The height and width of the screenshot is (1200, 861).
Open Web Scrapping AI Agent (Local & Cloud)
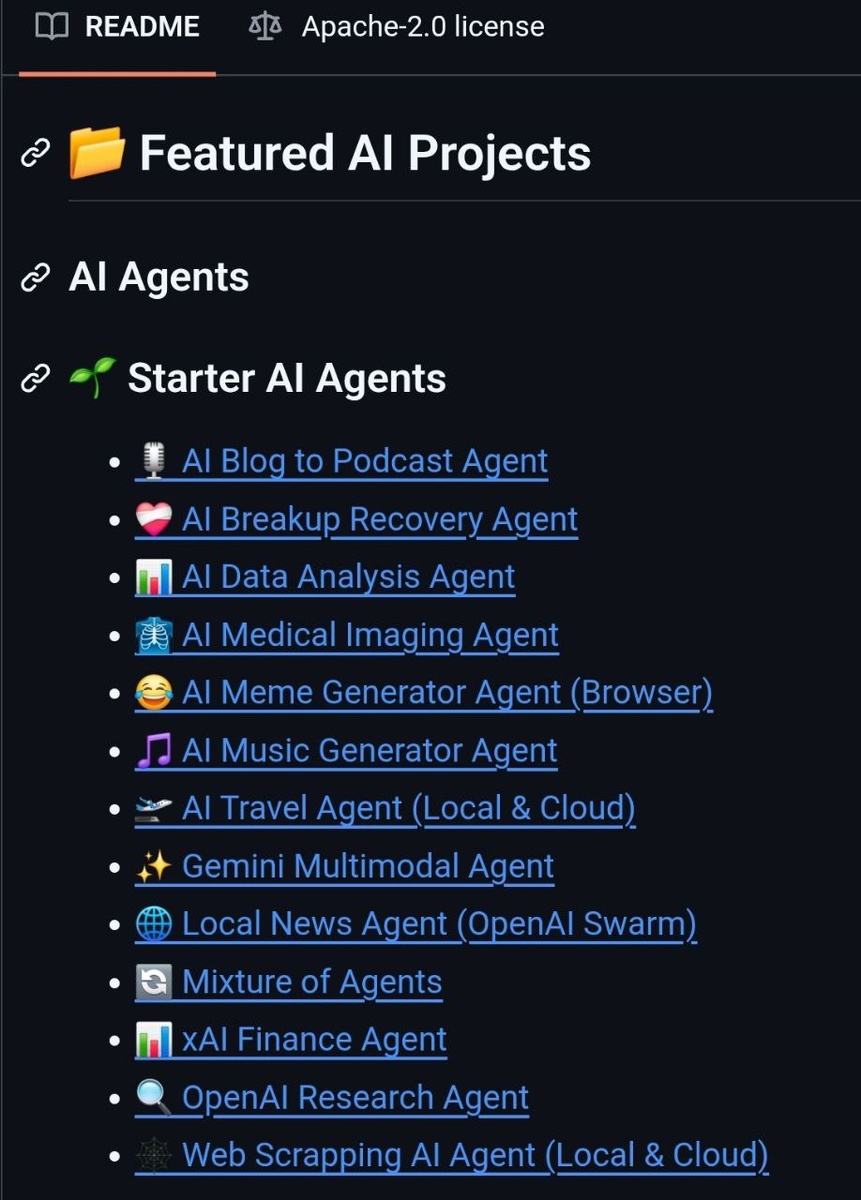[452, 1155]
